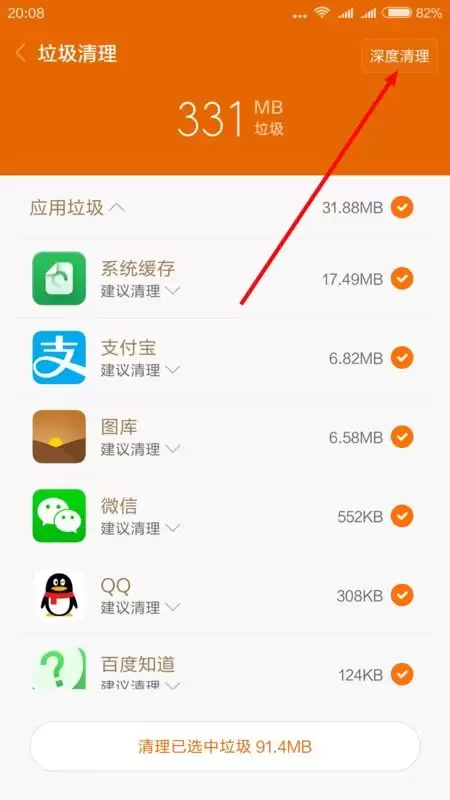450x800 pixels.
Task: Uncheck the 应用垃圾 31.88MB checkbox
Action: pyautogui.click(x=402, y=208)
